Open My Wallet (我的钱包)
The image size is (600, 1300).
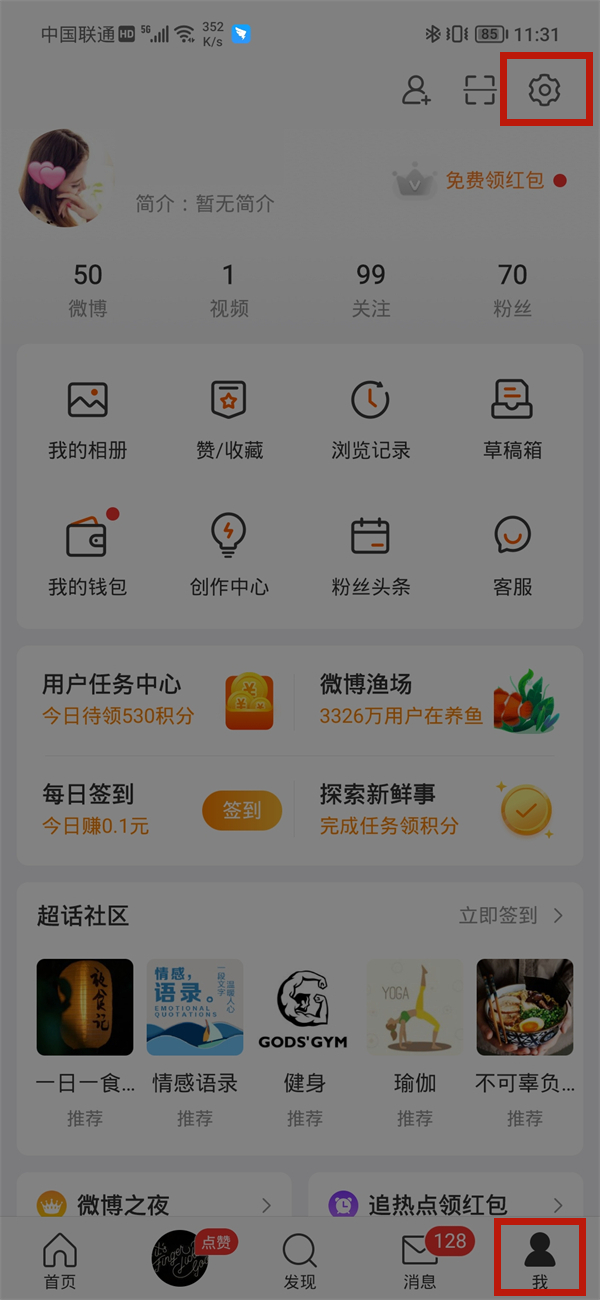tap(88, 554)
